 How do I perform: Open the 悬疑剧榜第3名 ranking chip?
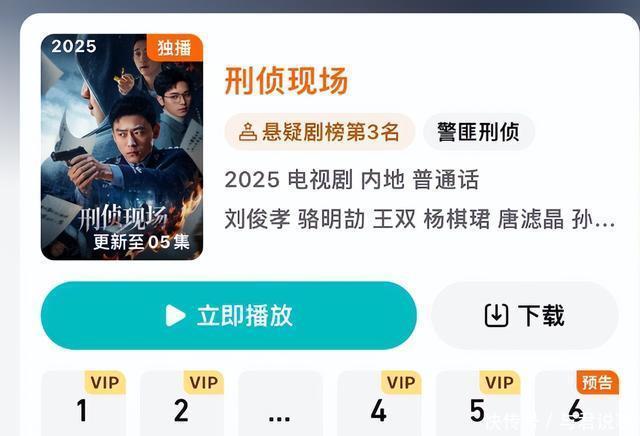point(320,132)
